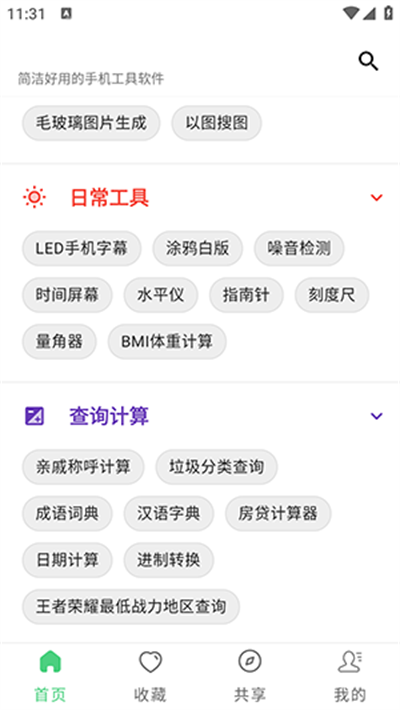The height and width of the screenshot is (710, 400).
Task: Launch 涂鸦白版 drawing board
Action: click(x=198, y=248)
